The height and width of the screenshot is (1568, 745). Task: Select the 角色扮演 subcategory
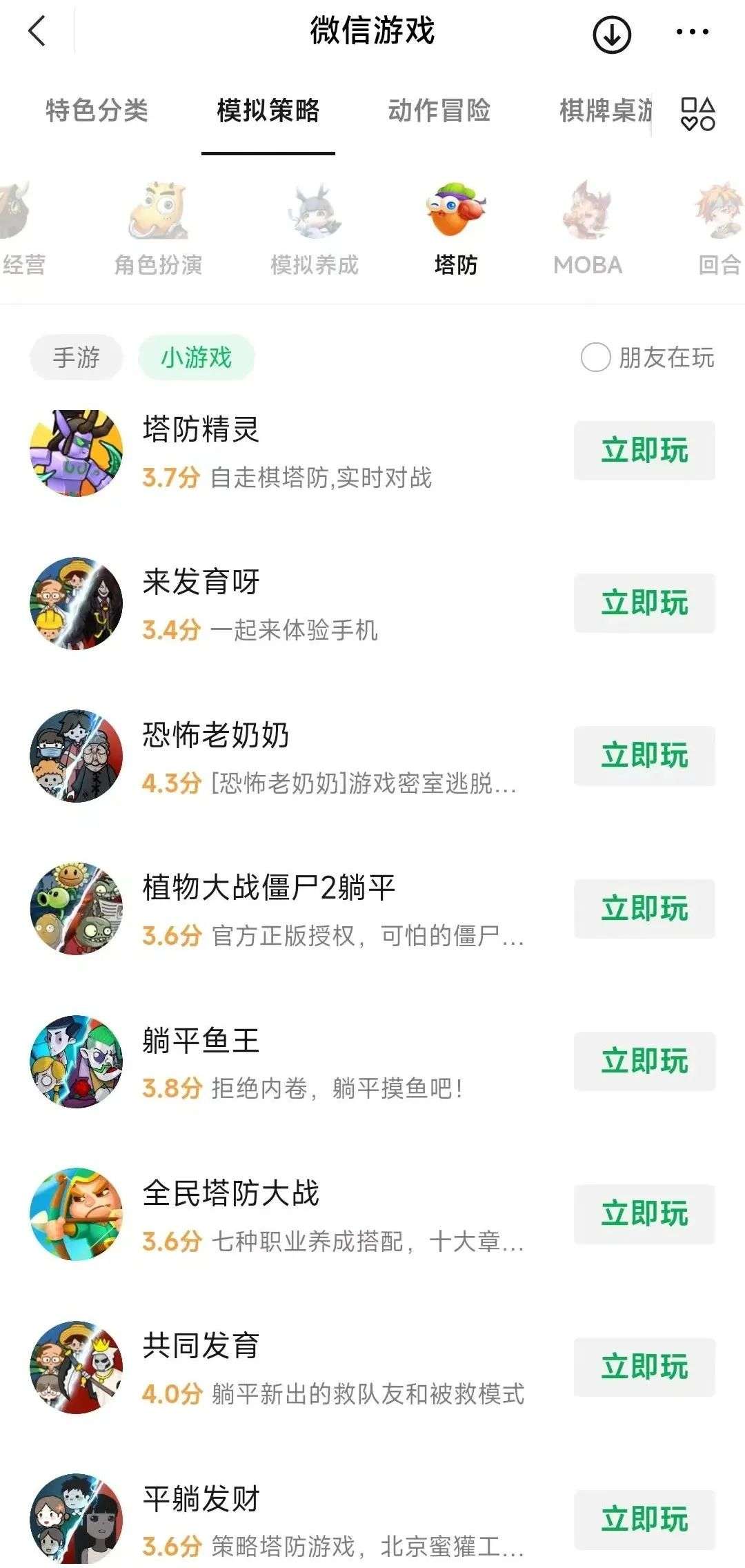click(x=158, y=228)
